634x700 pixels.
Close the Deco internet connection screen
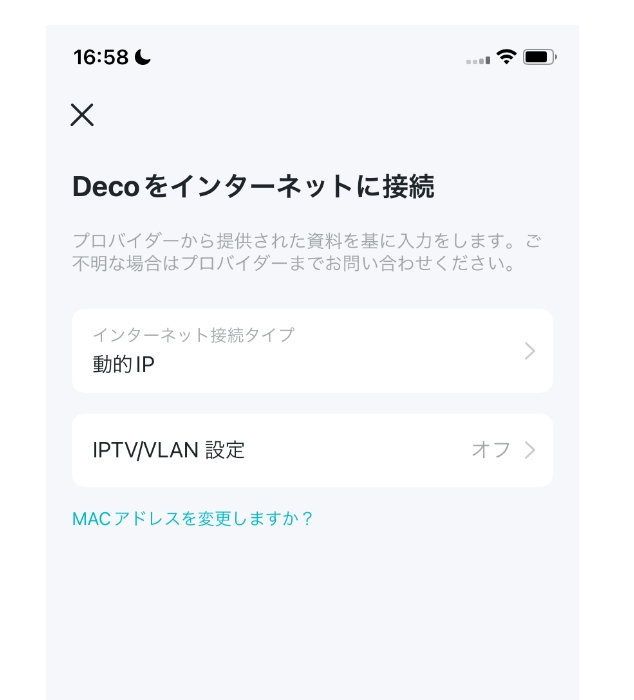[x=82, y=115]
